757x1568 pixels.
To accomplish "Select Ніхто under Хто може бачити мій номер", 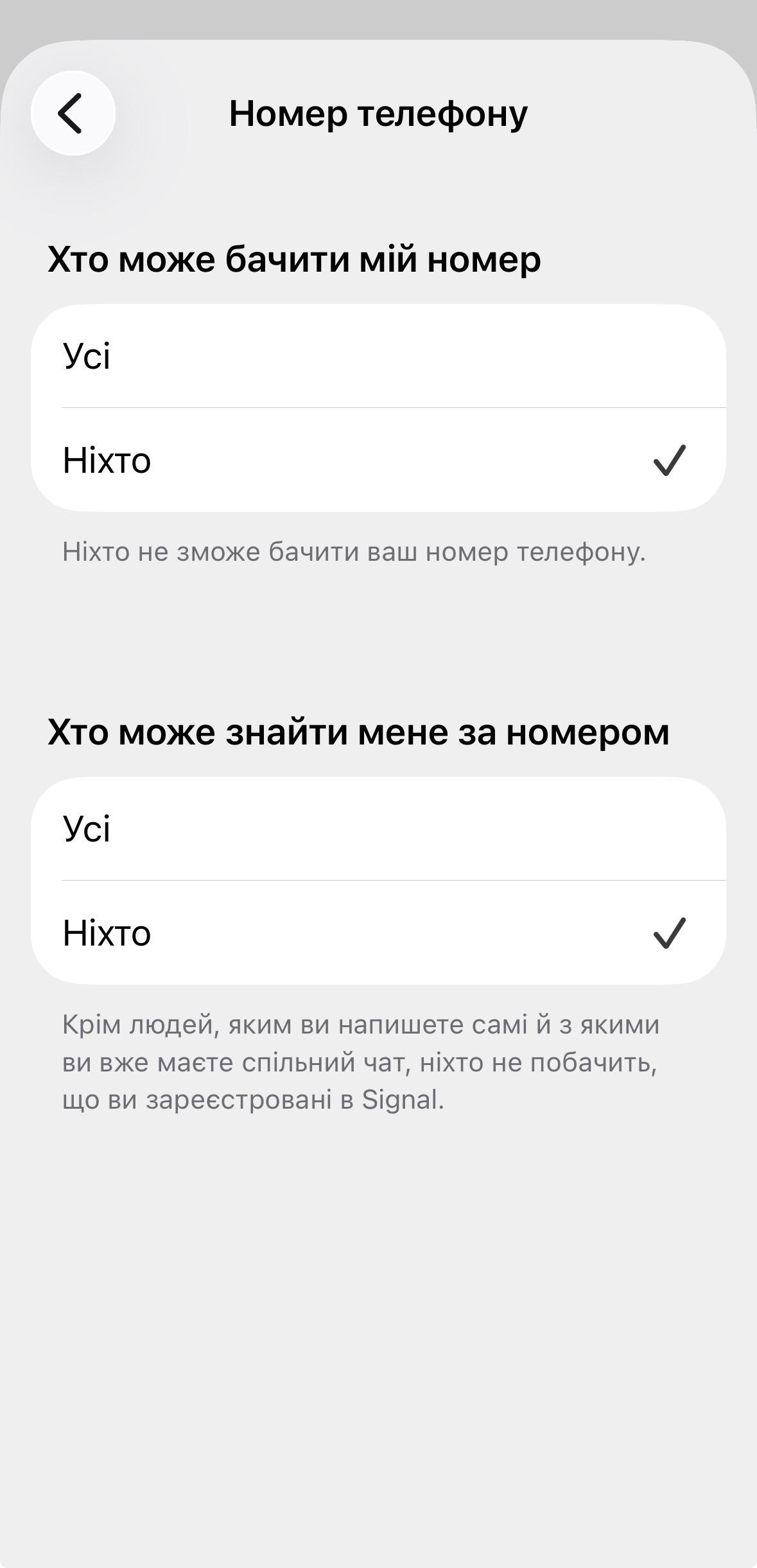I will click(x=378, y=460).
